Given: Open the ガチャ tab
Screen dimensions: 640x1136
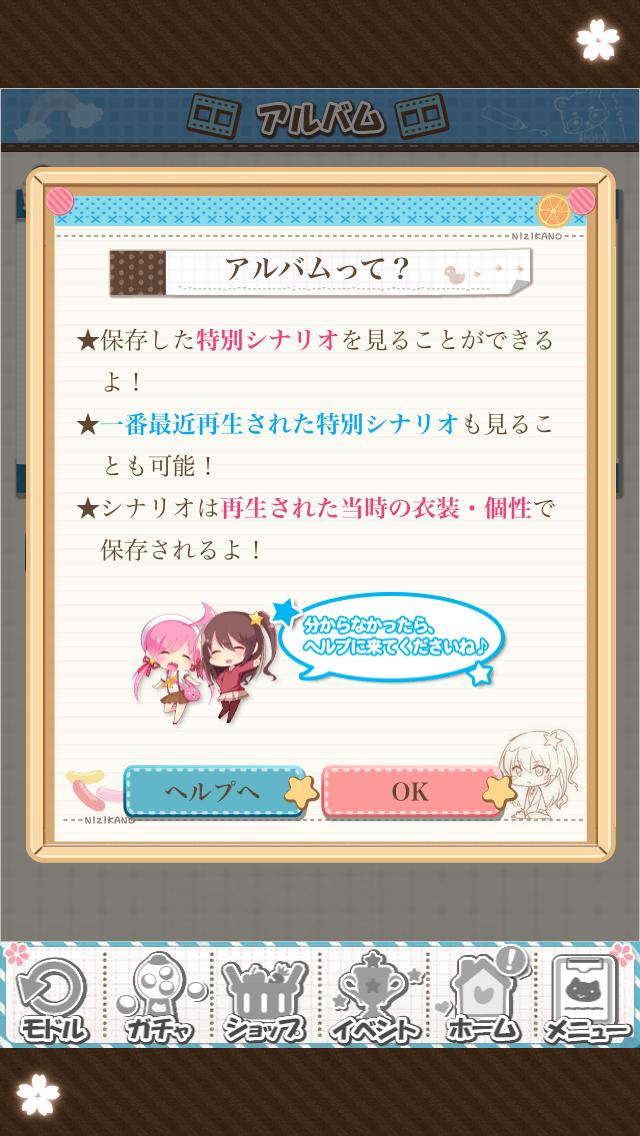Looking at the screenshot, I should click(158, 998).
